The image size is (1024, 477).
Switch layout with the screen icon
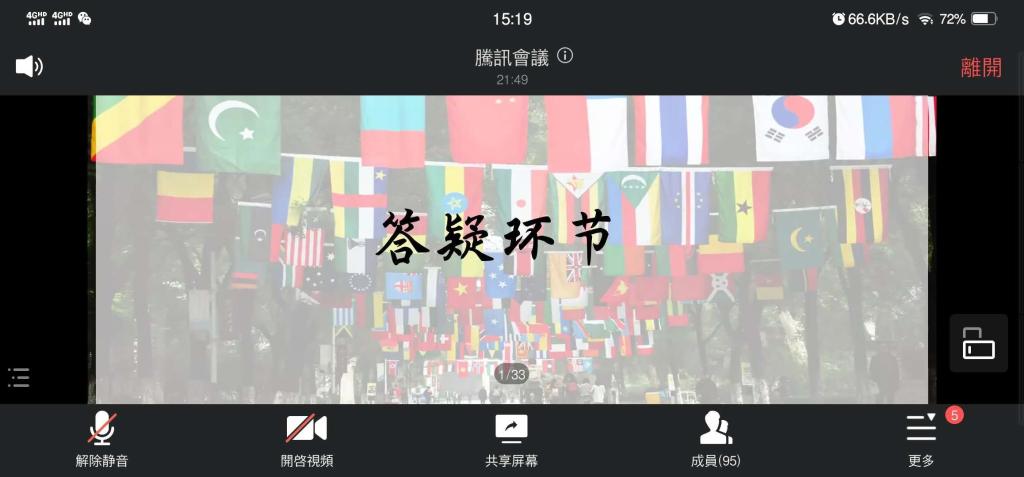(978, 343)
